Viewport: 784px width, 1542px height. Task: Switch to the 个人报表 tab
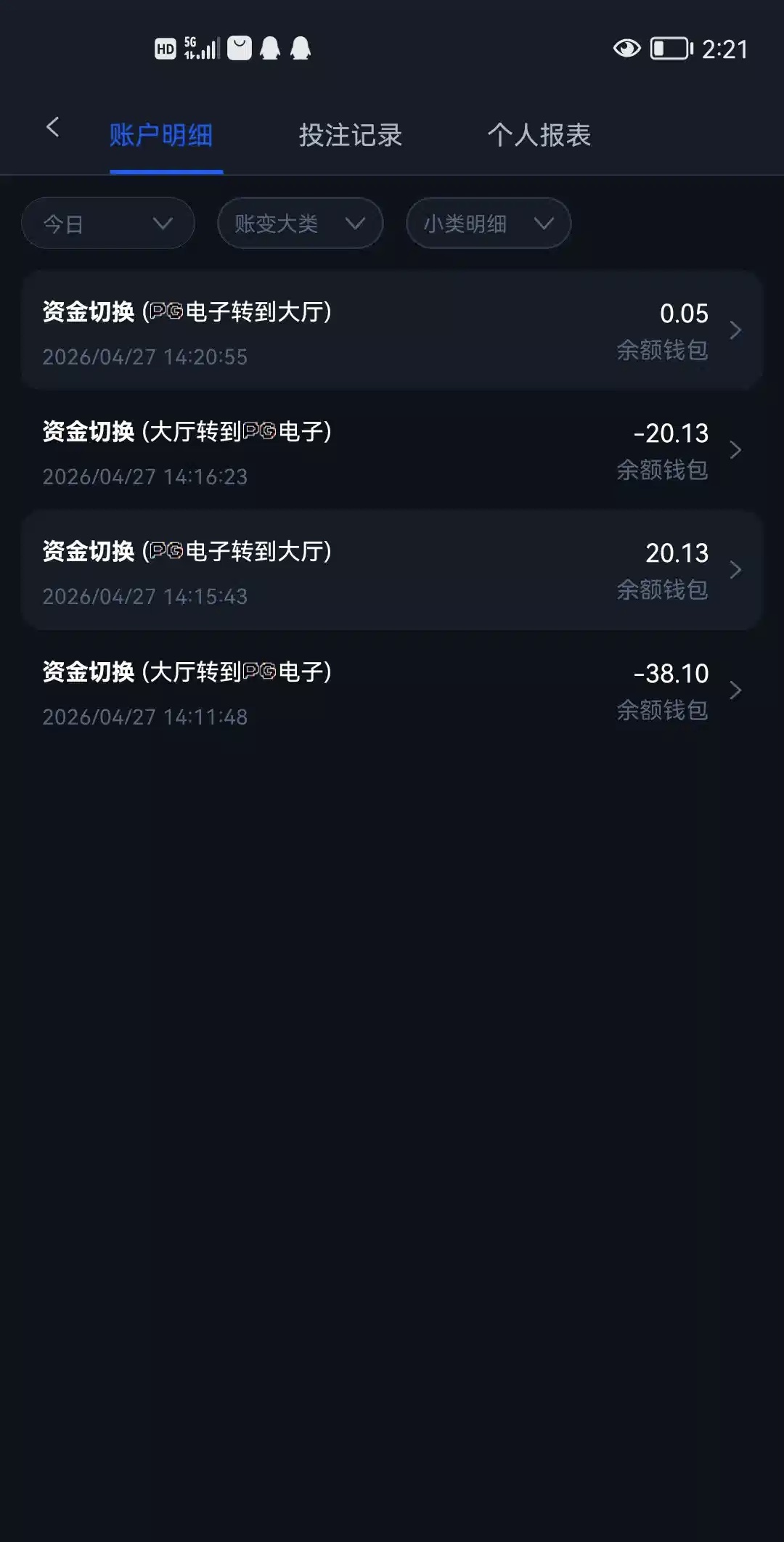pyautogui.click(x=539, y=135)
